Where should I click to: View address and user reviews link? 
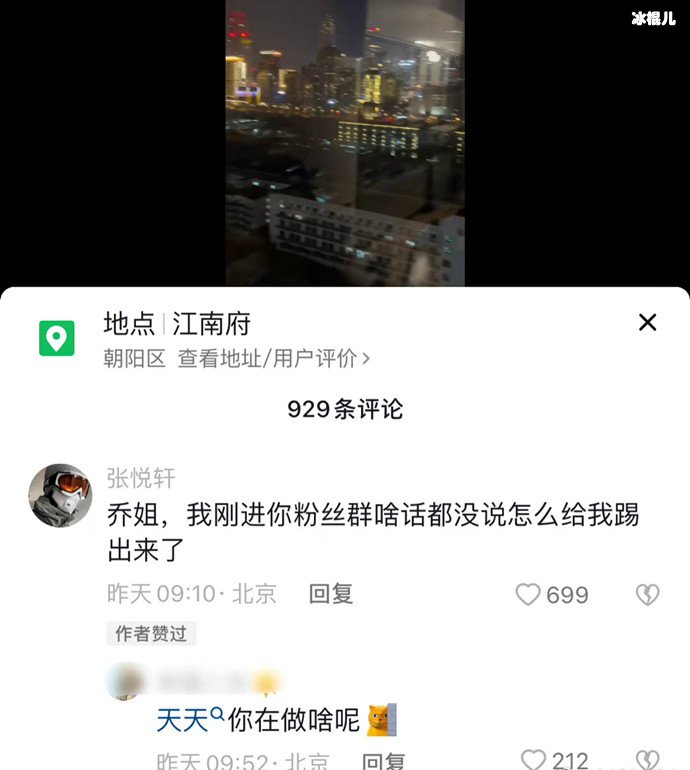(273, 358)
